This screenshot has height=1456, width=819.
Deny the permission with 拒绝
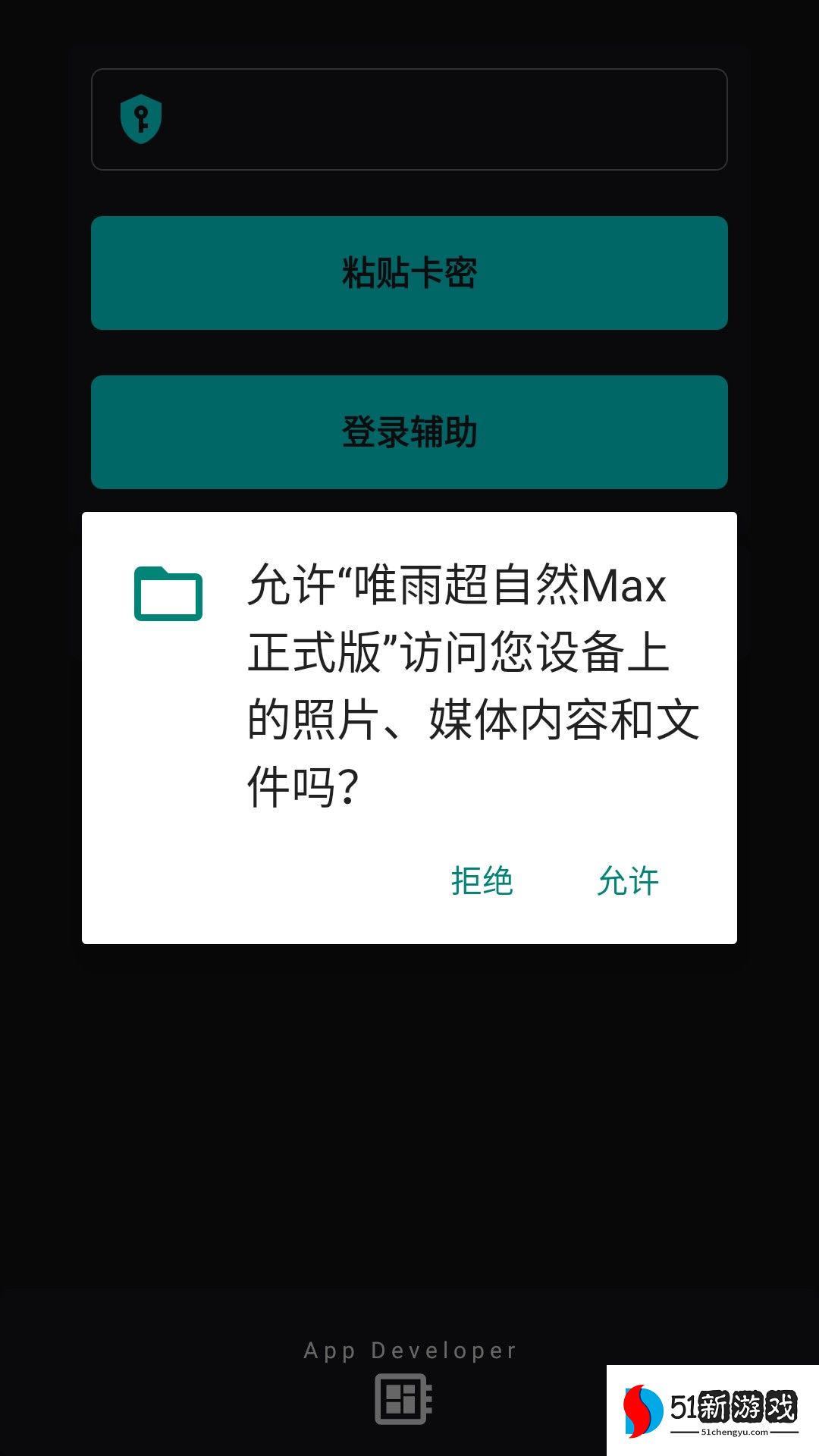[482, 881]
